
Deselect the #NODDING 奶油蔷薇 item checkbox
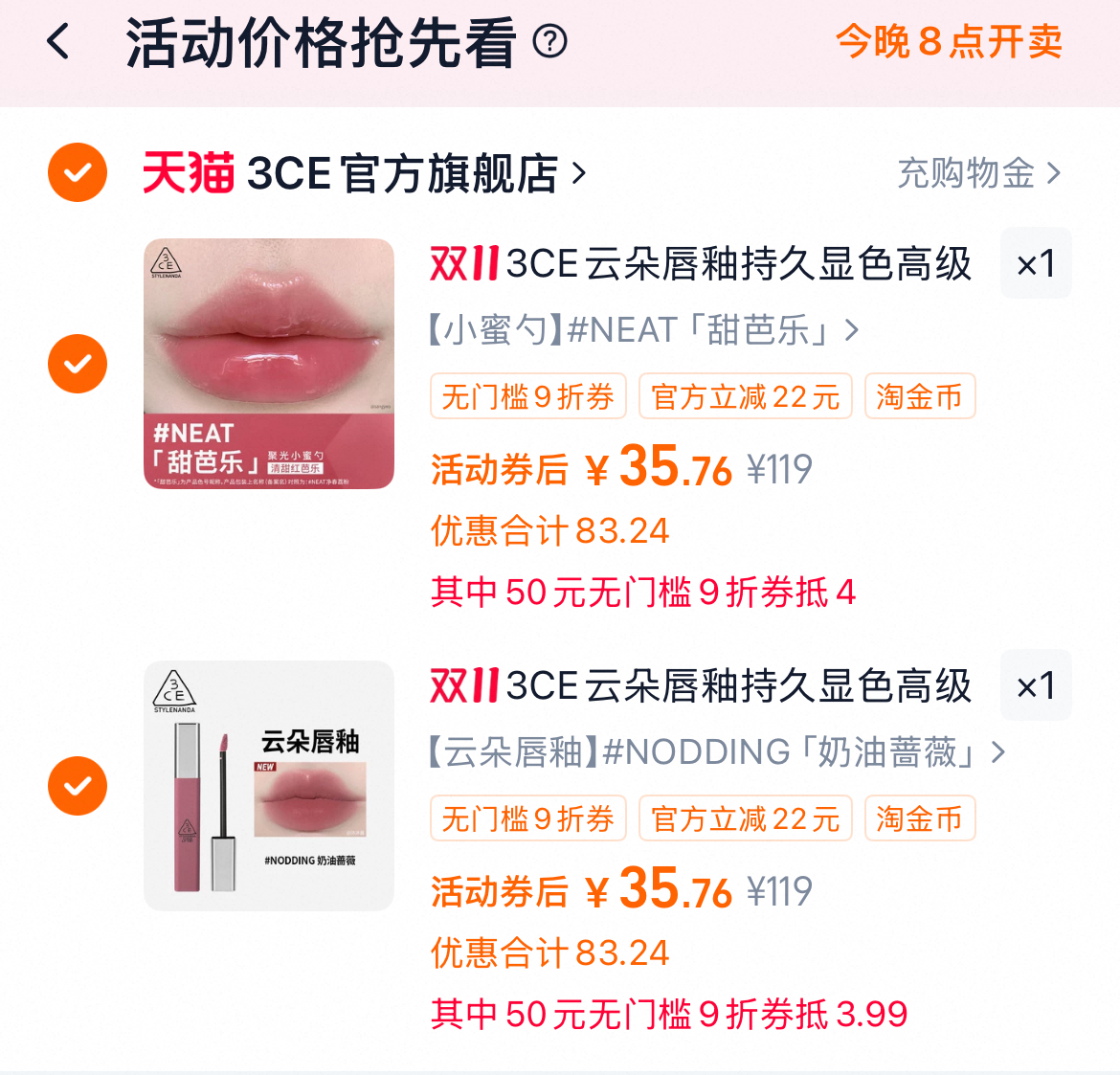[x=78, y=786]
